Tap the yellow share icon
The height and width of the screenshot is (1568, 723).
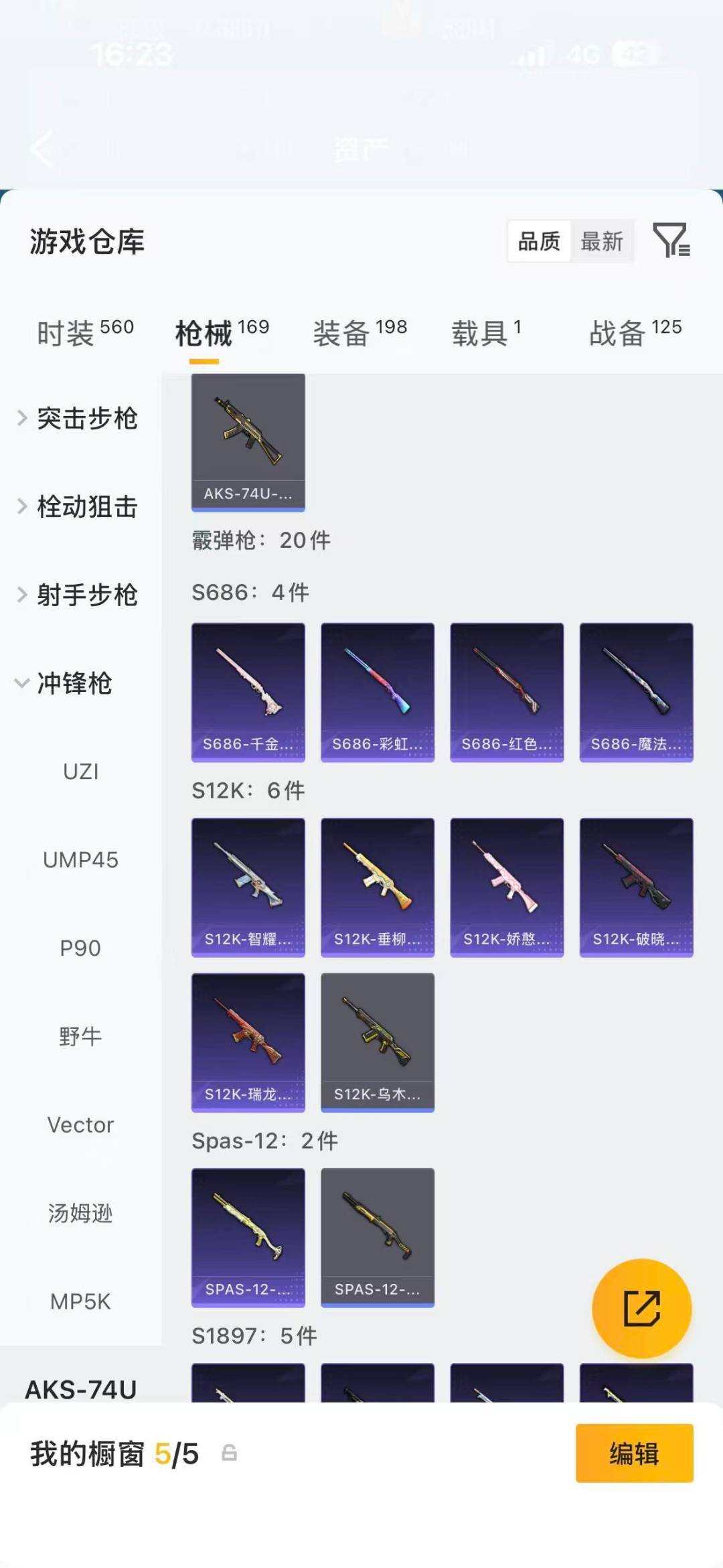tap(641, 1307)
